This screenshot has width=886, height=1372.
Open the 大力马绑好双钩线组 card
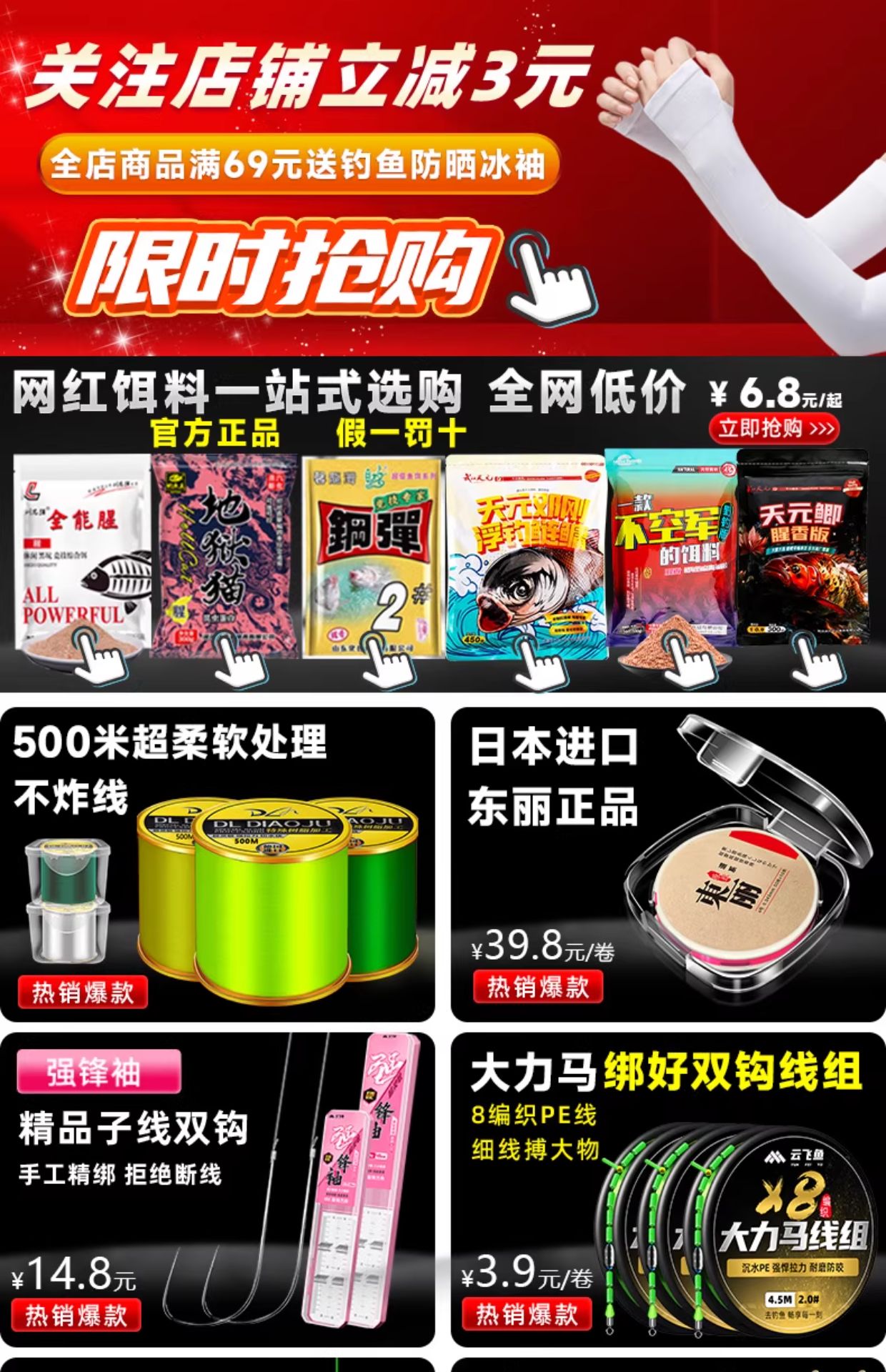(667, 1190)
